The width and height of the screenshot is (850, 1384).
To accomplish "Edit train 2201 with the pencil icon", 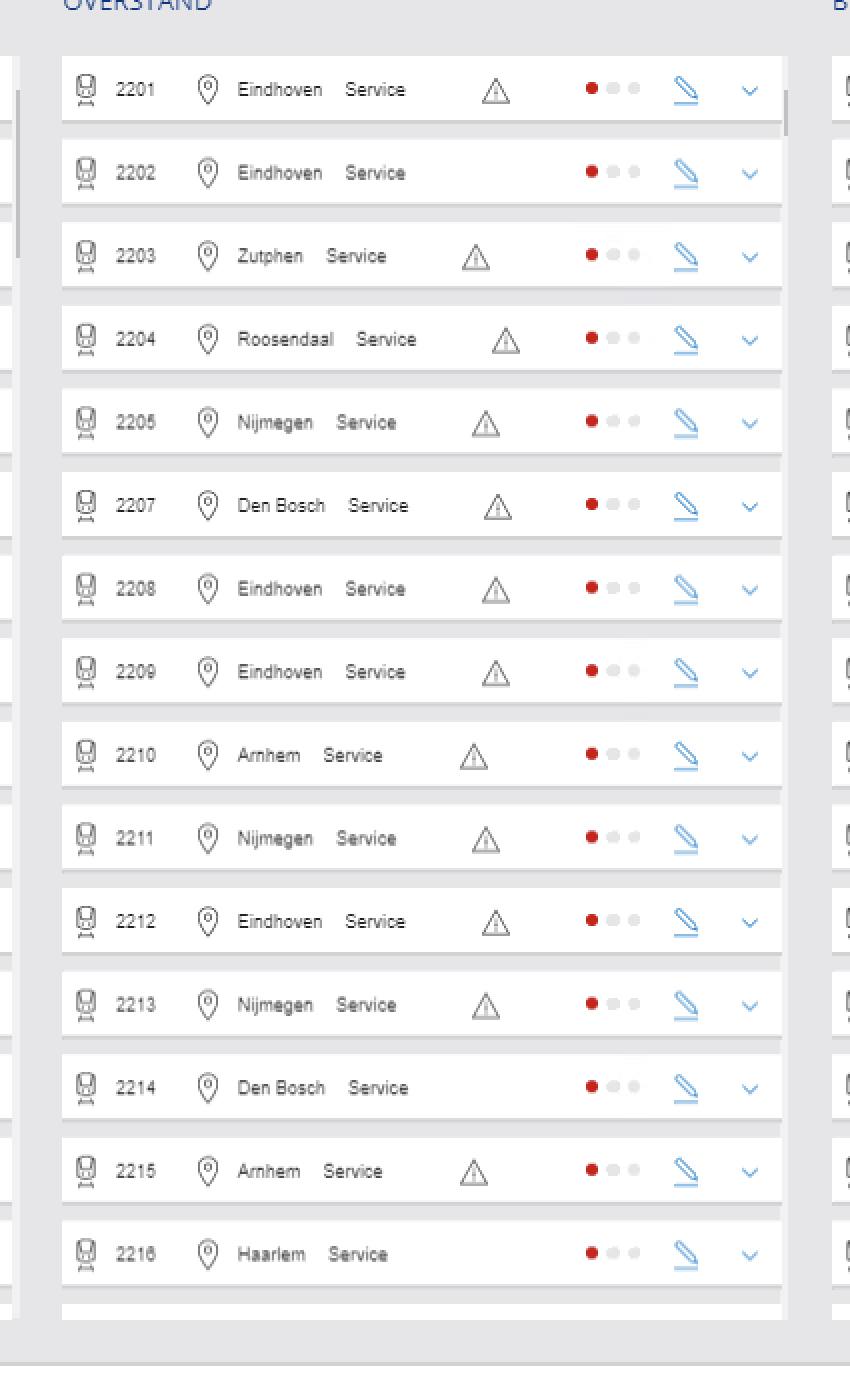I will pyautogui.click(x=685, y=90).
